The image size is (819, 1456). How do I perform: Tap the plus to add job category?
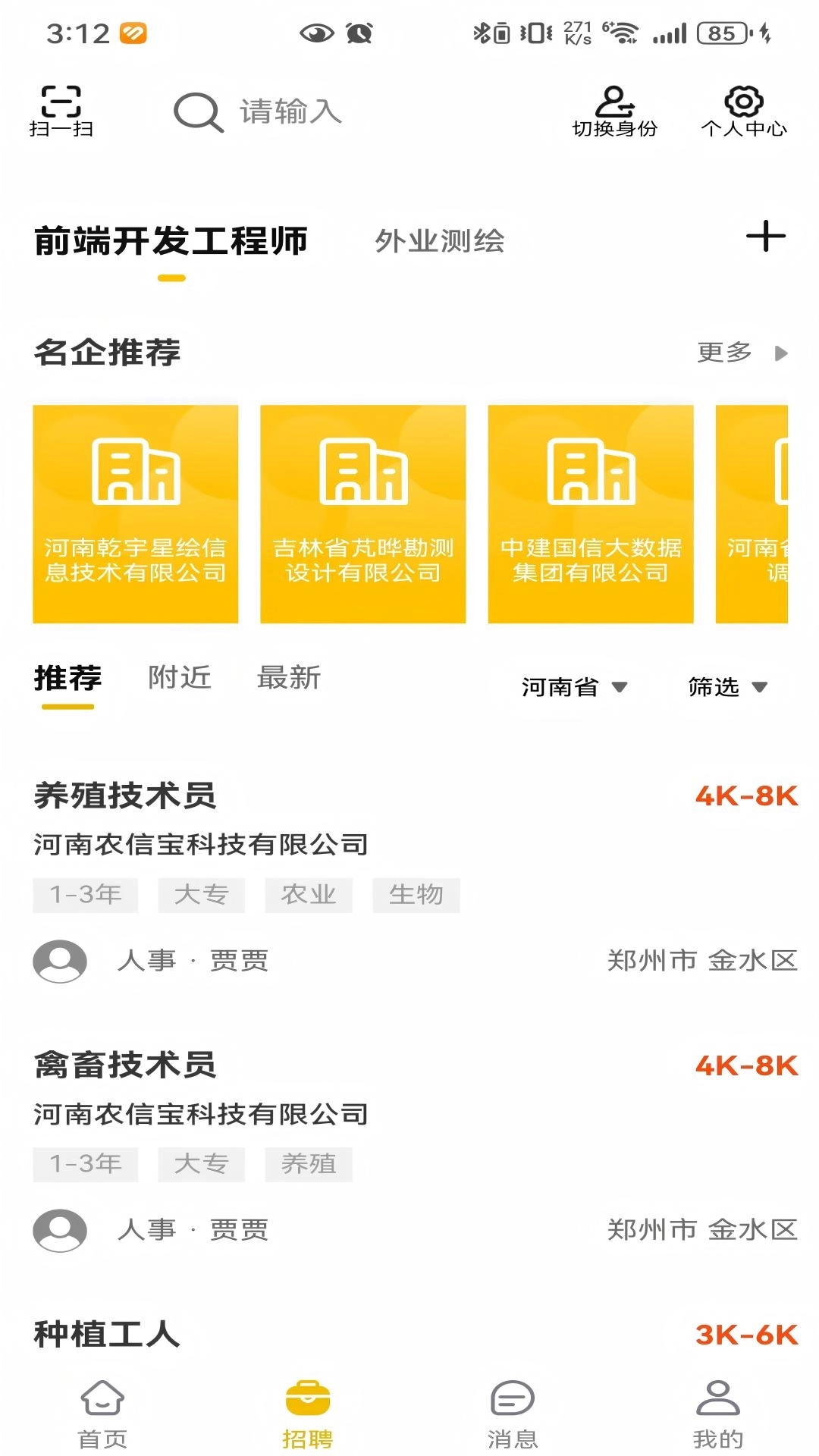pos(766,237)
